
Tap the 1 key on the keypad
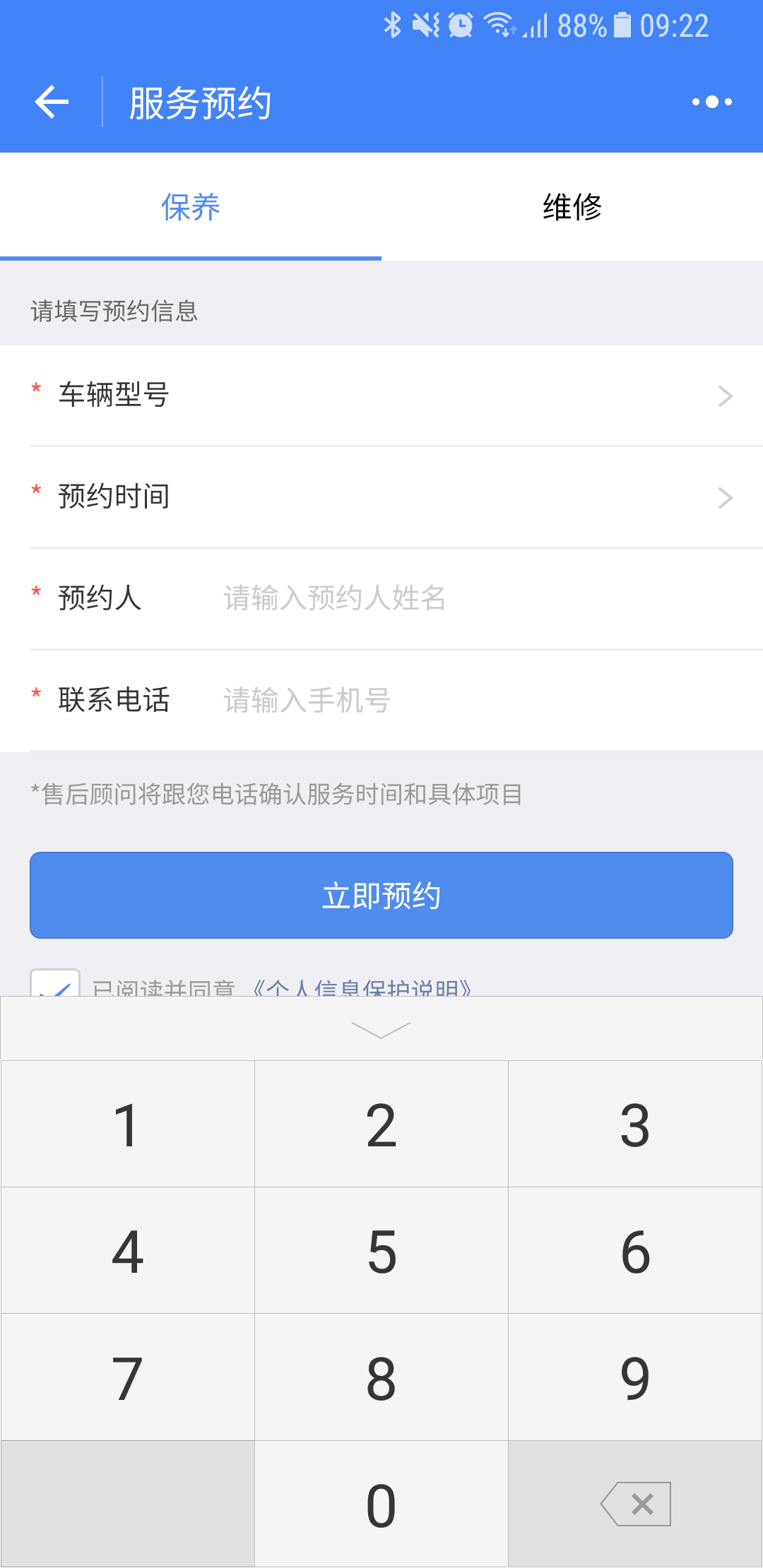tap(127, 1124)
